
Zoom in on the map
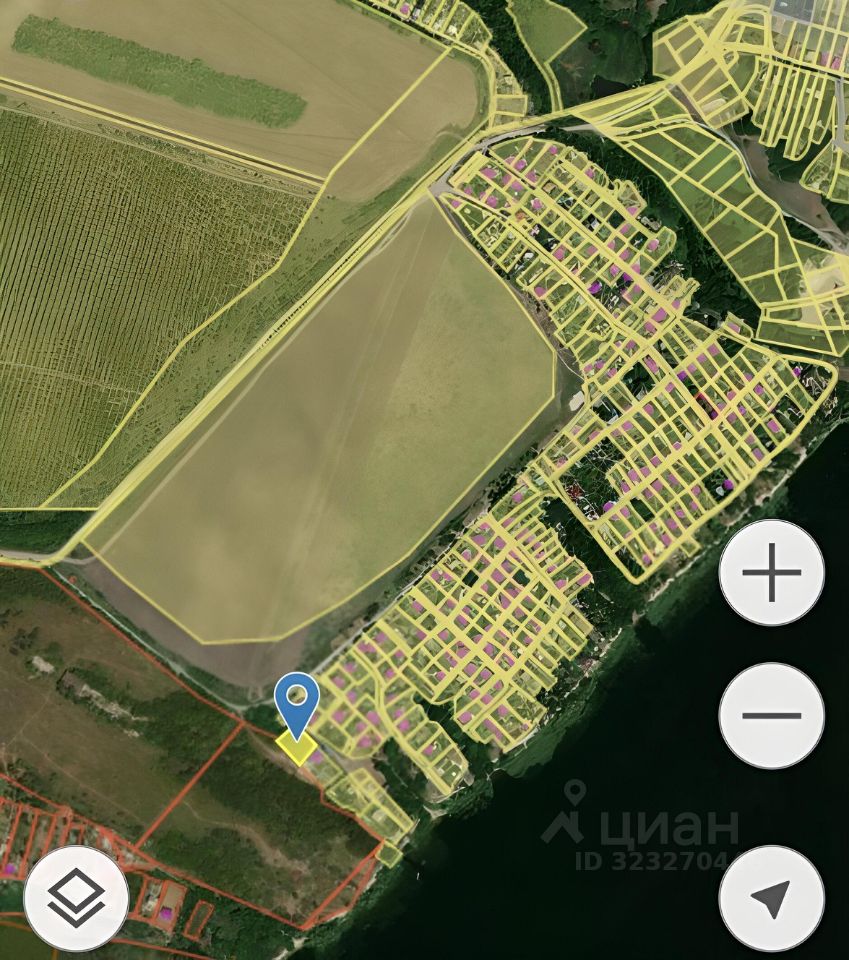tap(771, 574)
